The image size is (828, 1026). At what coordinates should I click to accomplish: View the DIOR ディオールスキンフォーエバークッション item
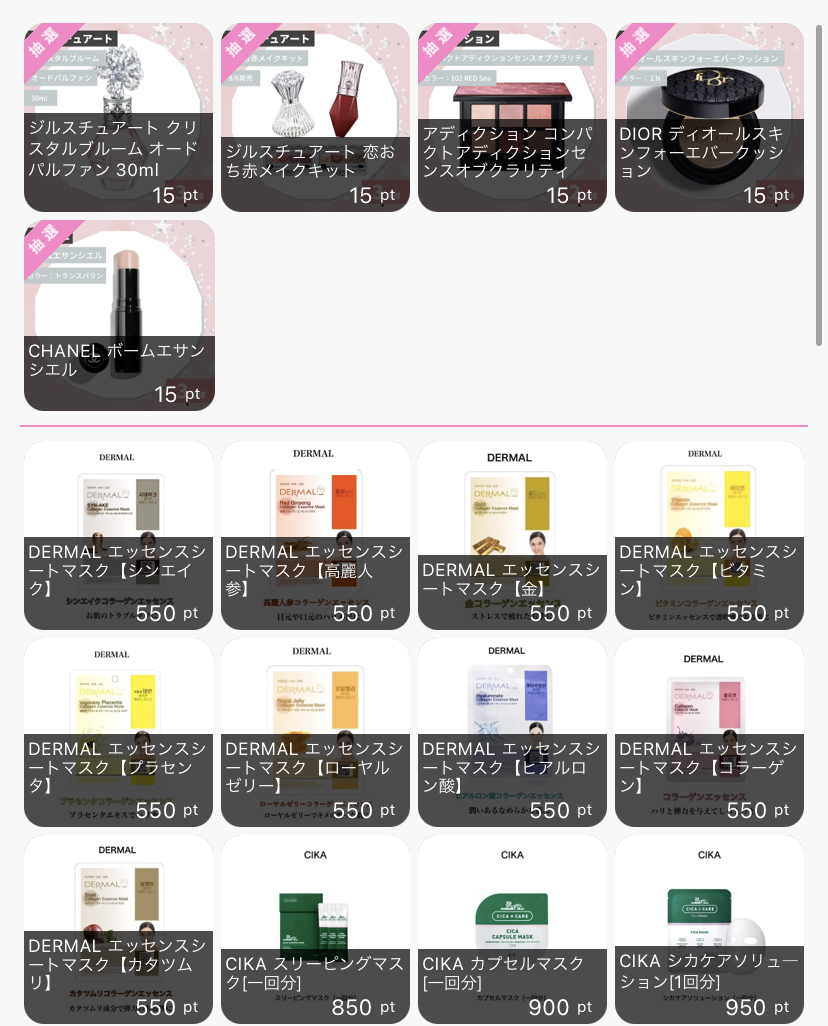[x=709, y=117]
